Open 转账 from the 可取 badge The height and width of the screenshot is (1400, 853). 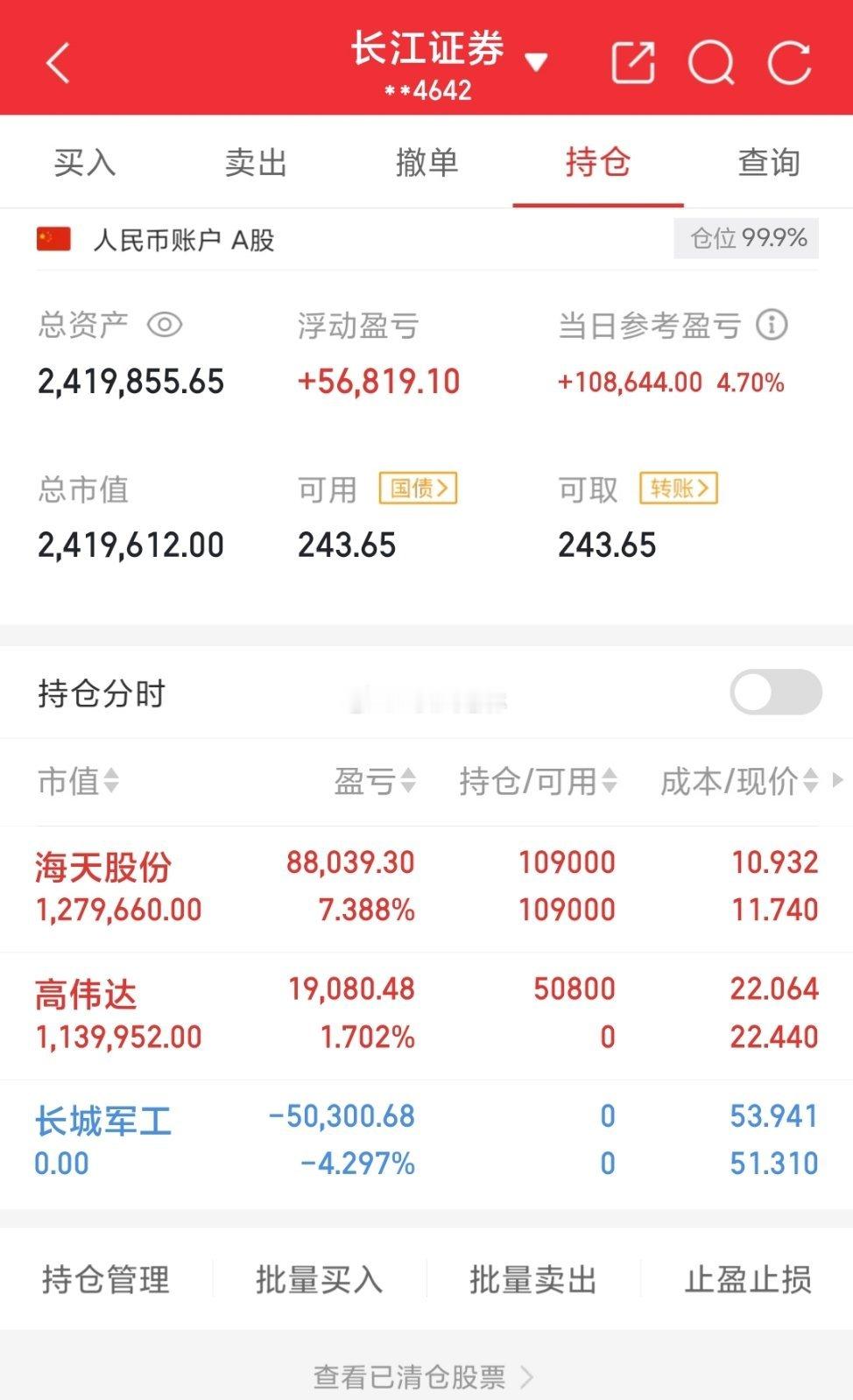679,489
